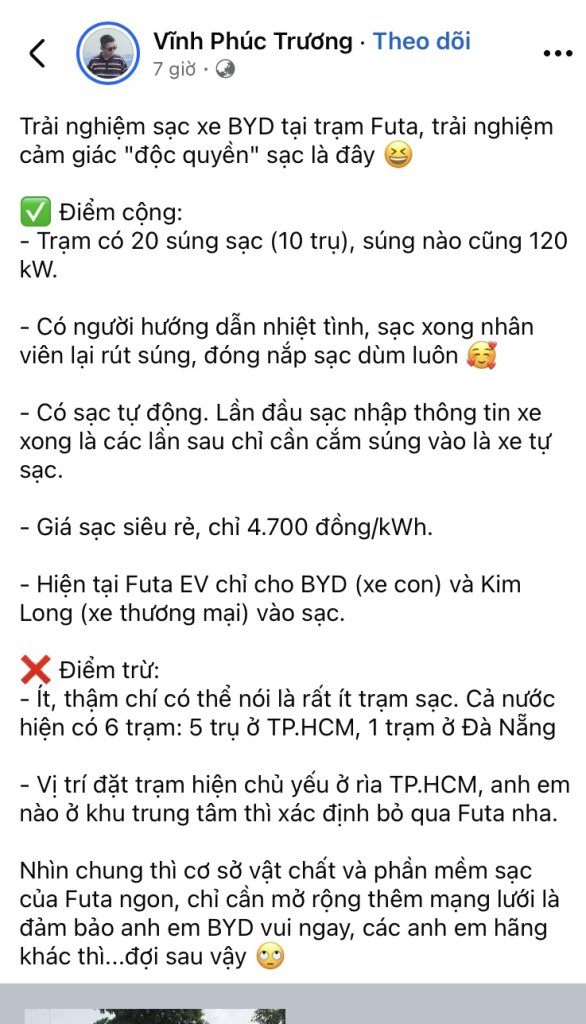Open the author name Vĩnh Phúc Trương
The image size is (586, 1024).
253,41
